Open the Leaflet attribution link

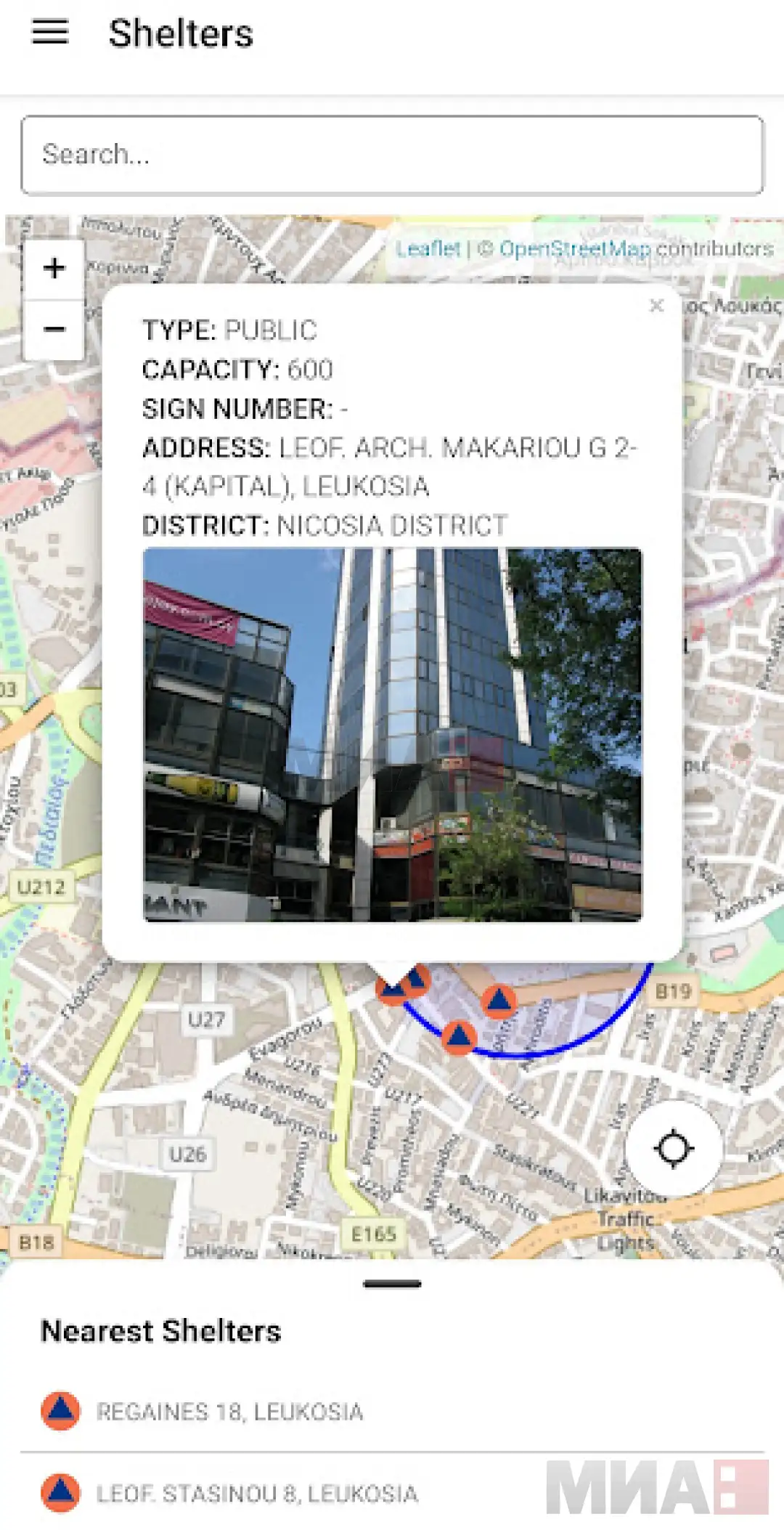428,248
